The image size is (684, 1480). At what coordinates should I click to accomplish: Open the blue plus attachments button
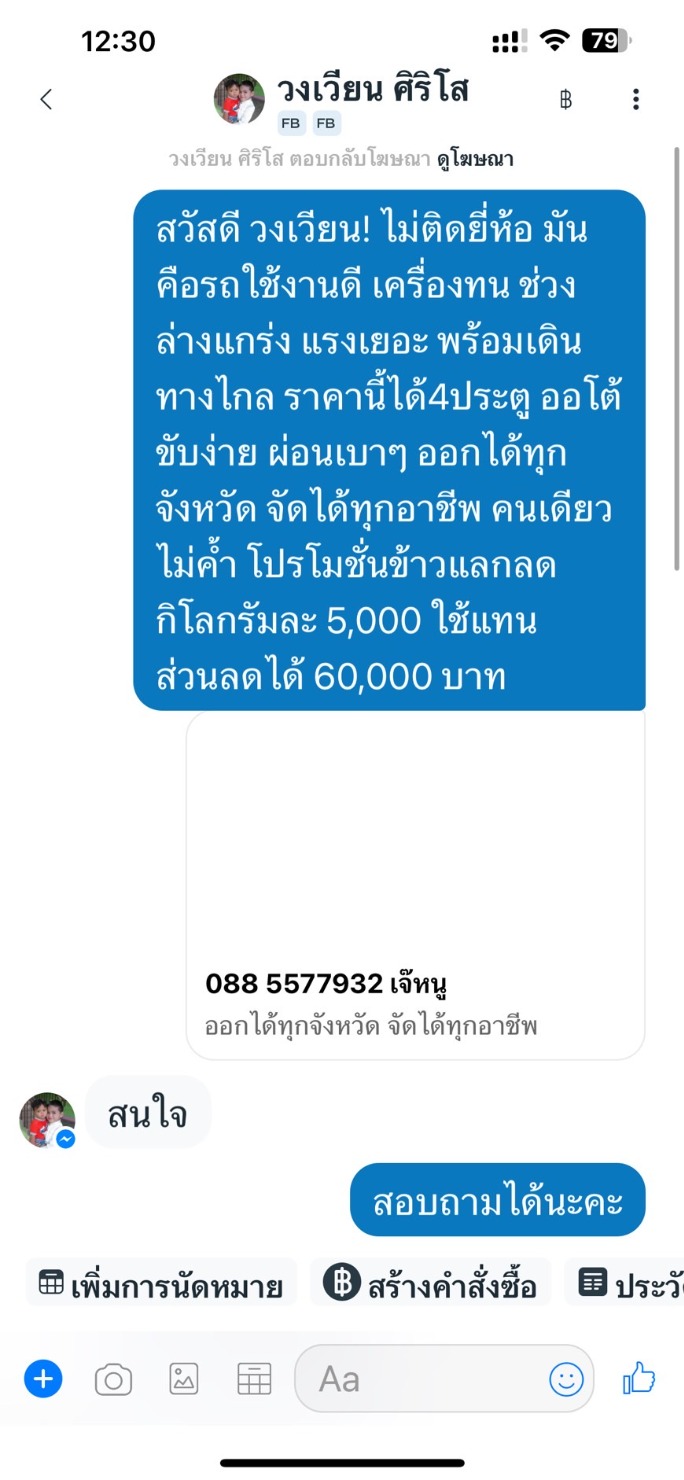pos(43,1380)
